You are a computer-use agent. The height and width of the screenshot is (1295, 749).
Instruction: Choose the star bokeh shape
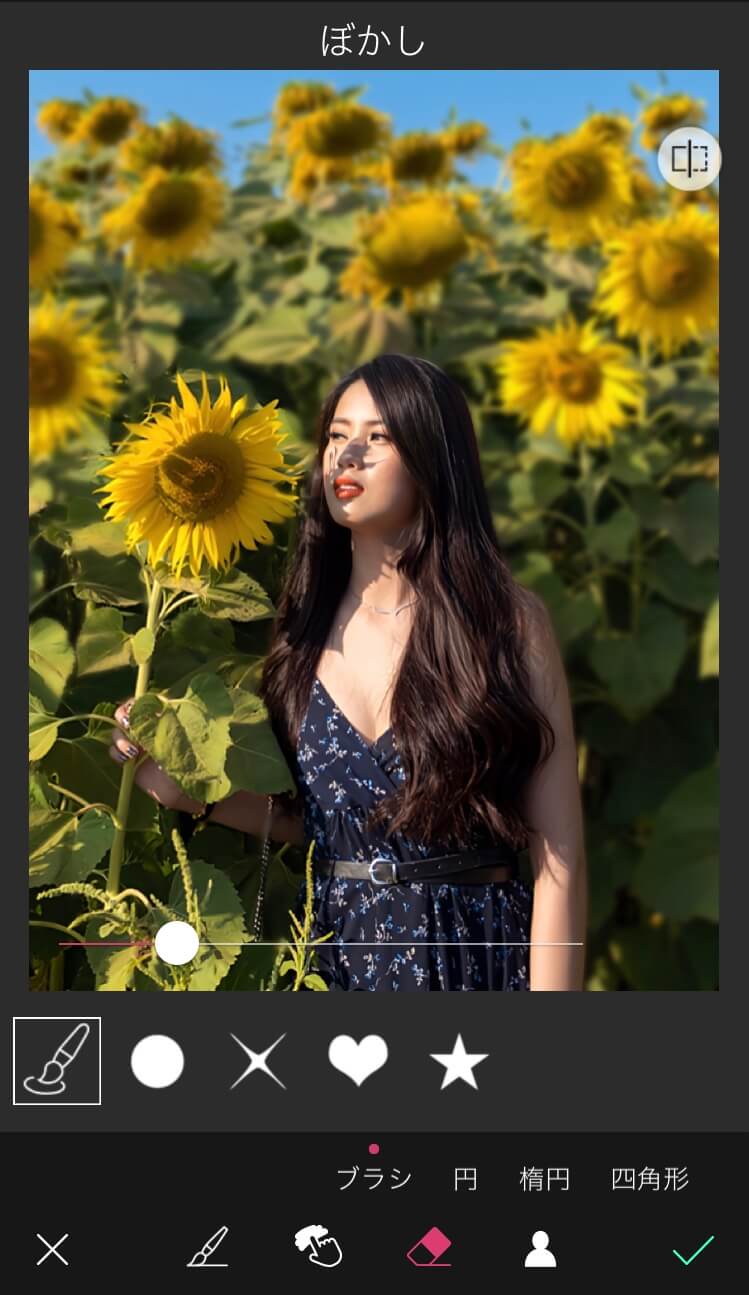(x=459, y=1062)
